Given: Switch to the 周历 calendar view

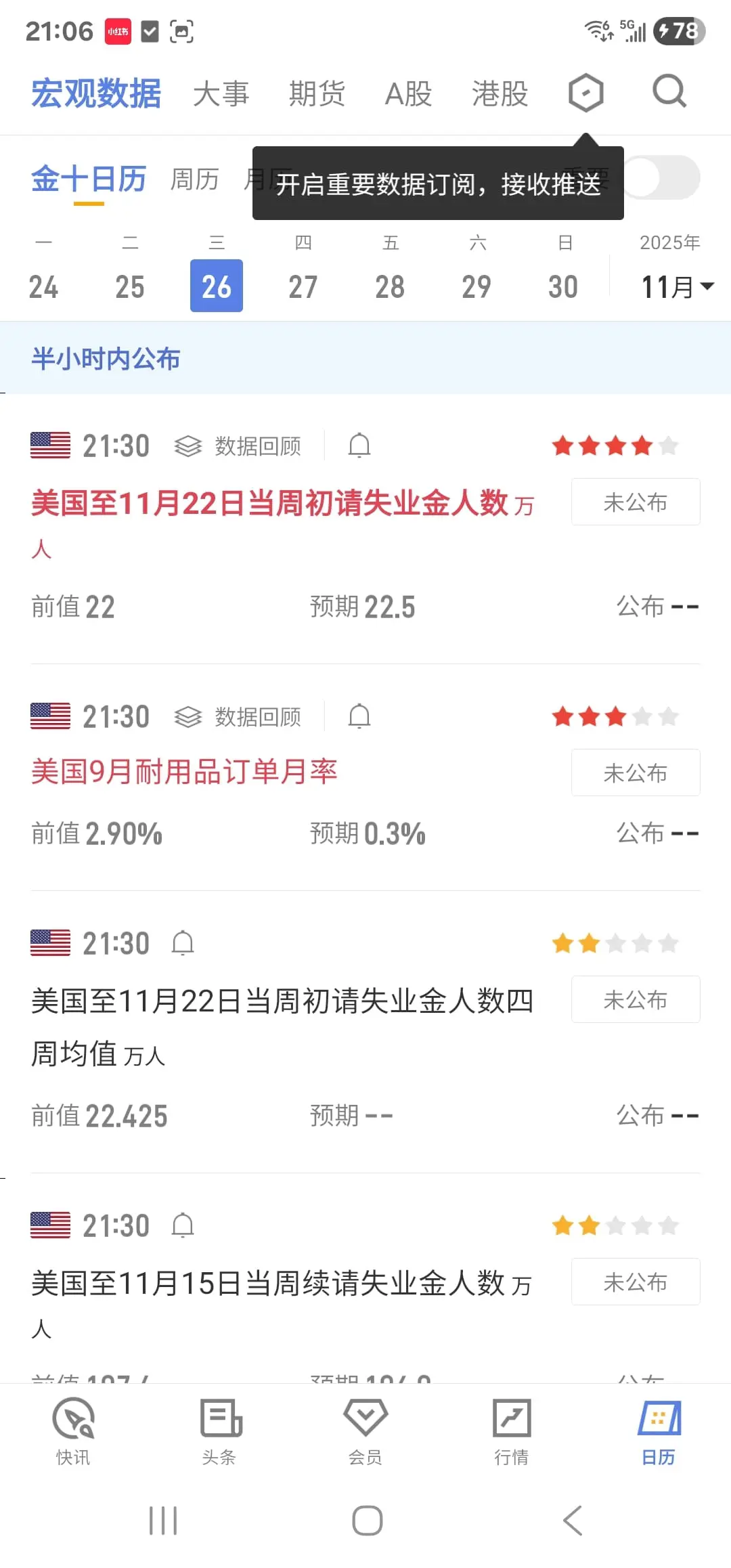Looking at the screenshot, I should pyautogui.click(x=194, y=179).
